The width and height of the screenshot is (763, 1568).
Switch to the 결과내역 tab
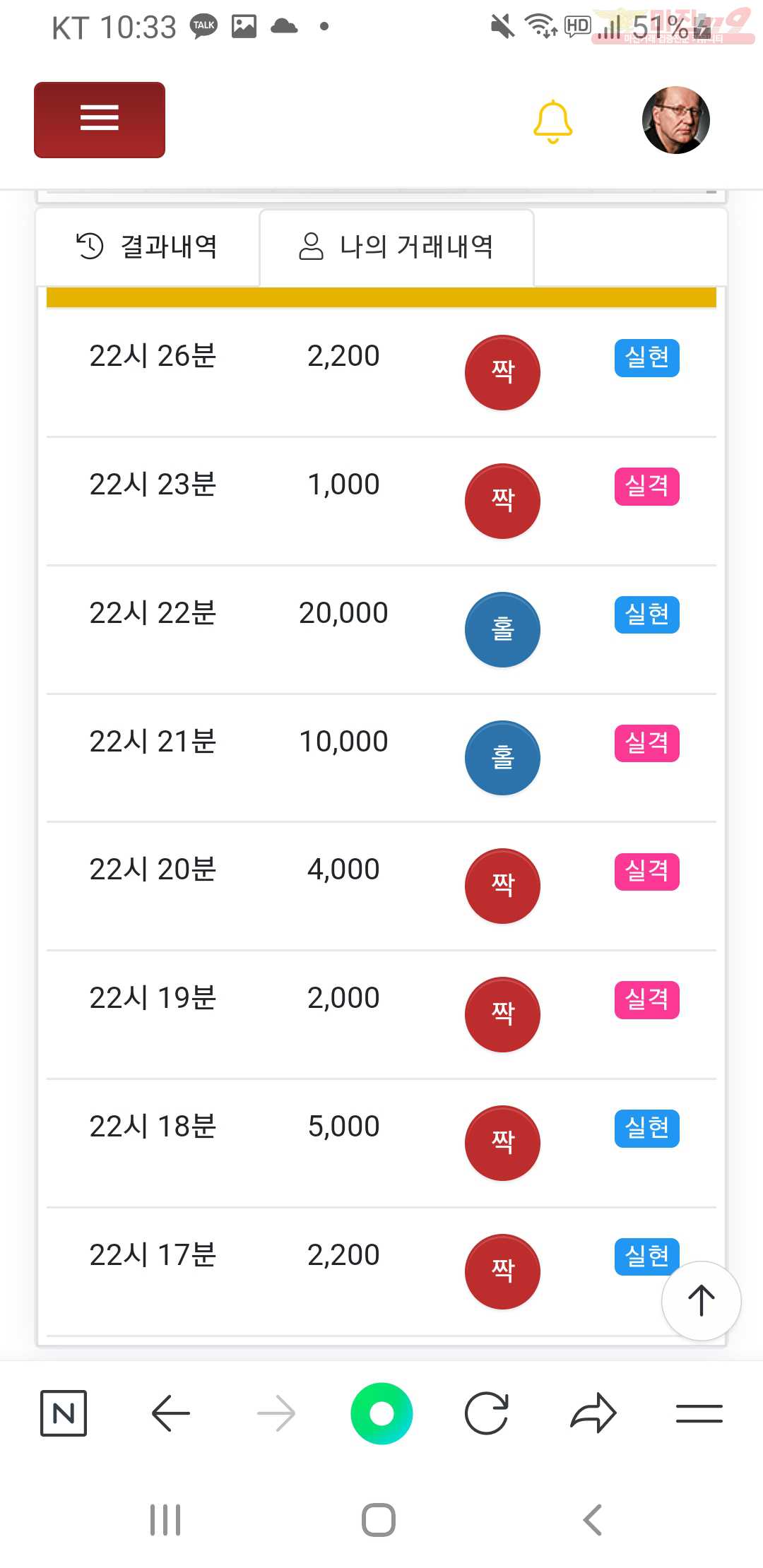click(x=147, y=247)
